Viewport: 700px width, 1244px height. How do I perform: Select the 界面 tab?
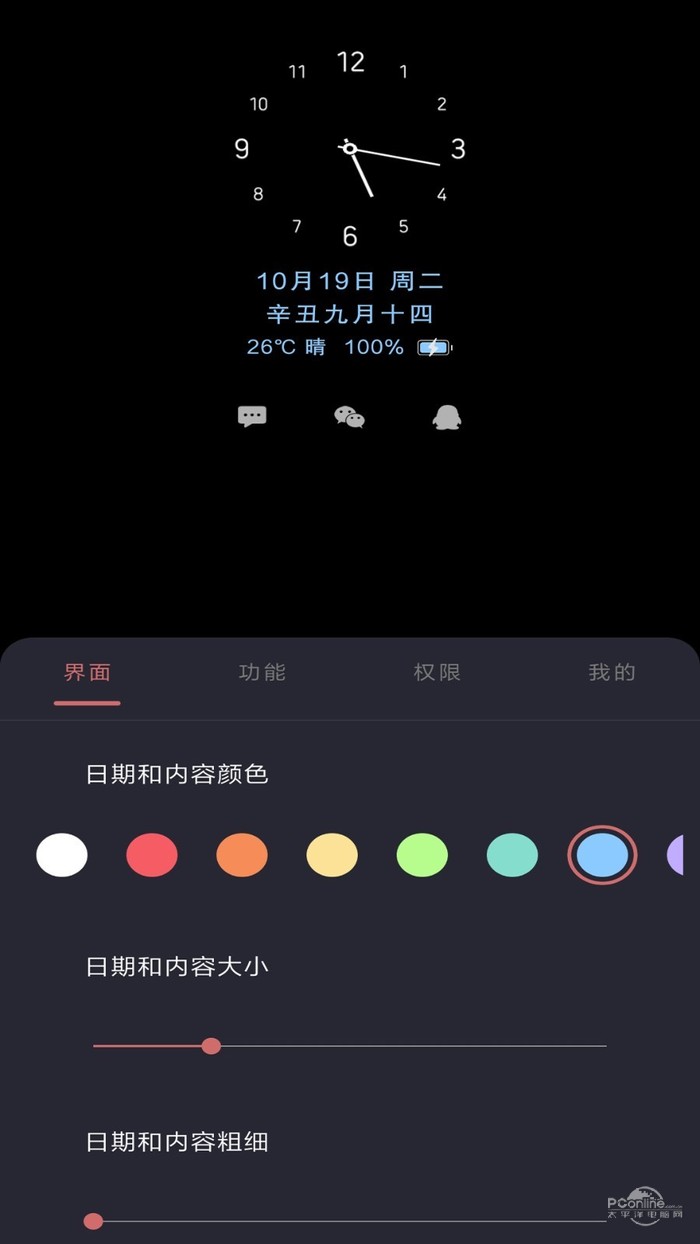coord(87,673)
